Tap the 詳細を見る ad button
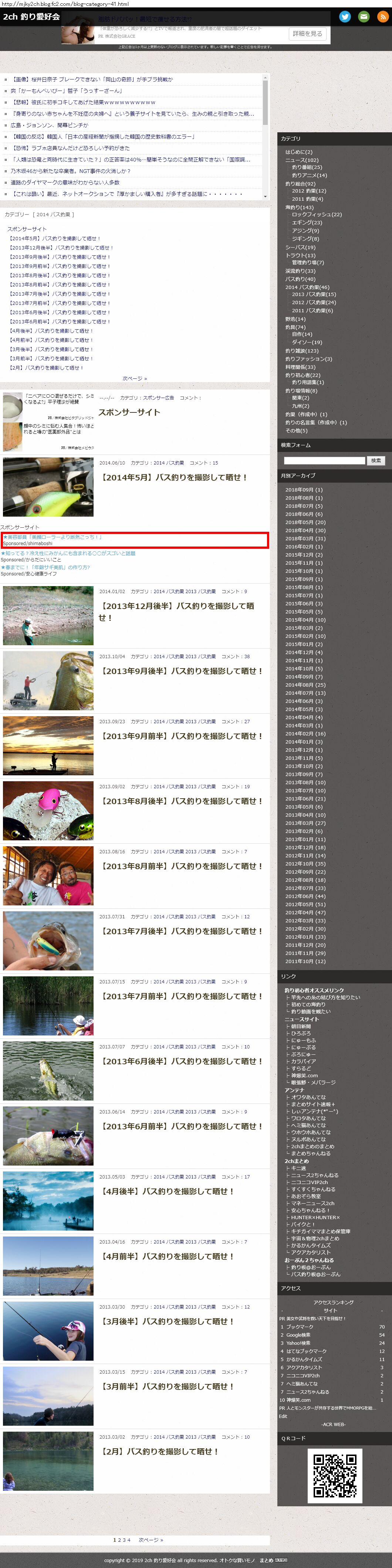Viewport: 392px width, 1568px height. click(x=307, y=34)
